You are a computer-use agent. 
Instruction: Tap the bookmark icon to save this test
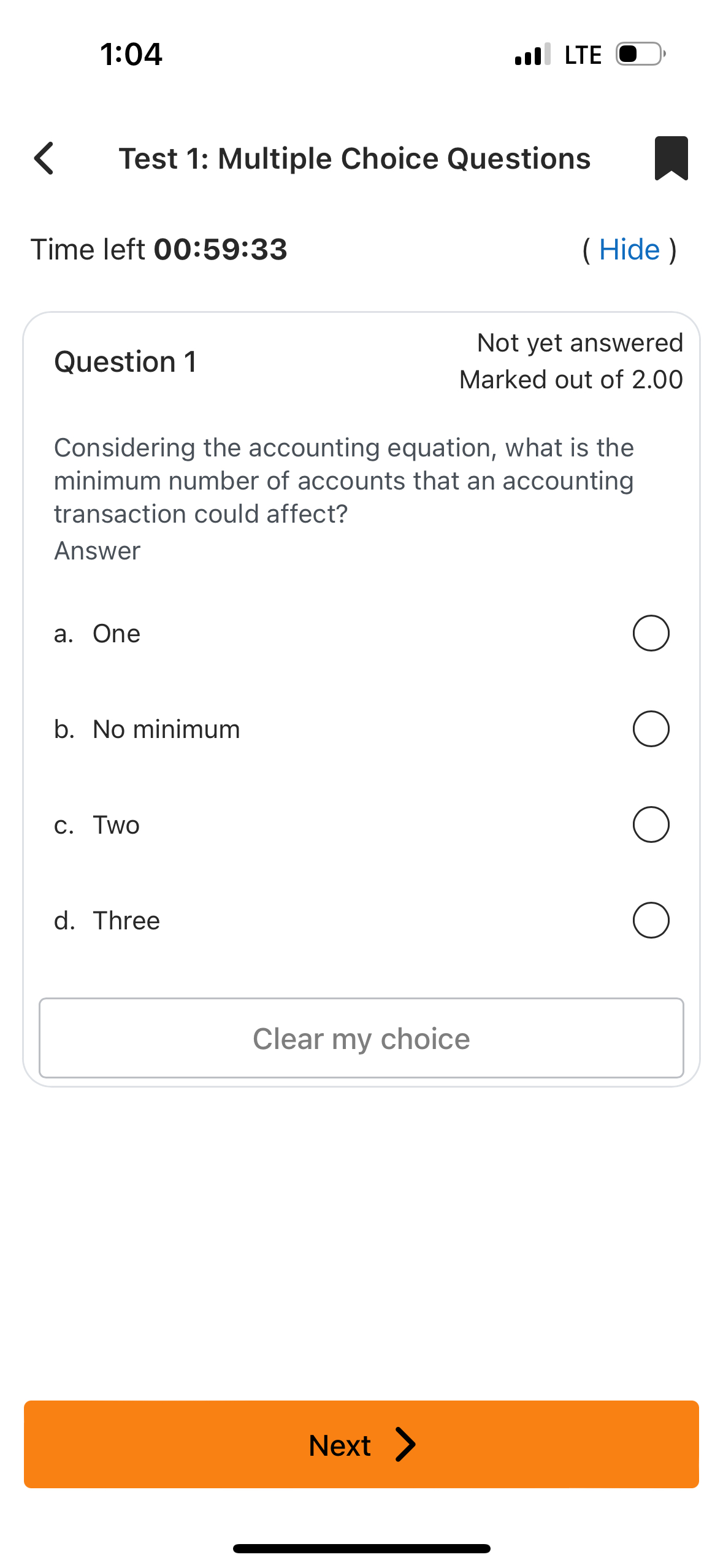[x=671, y=158]
